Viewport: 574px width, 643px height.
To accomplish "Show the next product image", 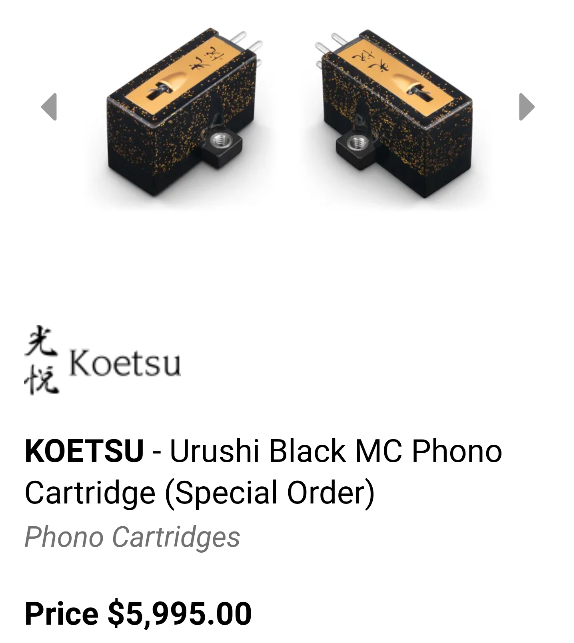I will click(526, 107).
